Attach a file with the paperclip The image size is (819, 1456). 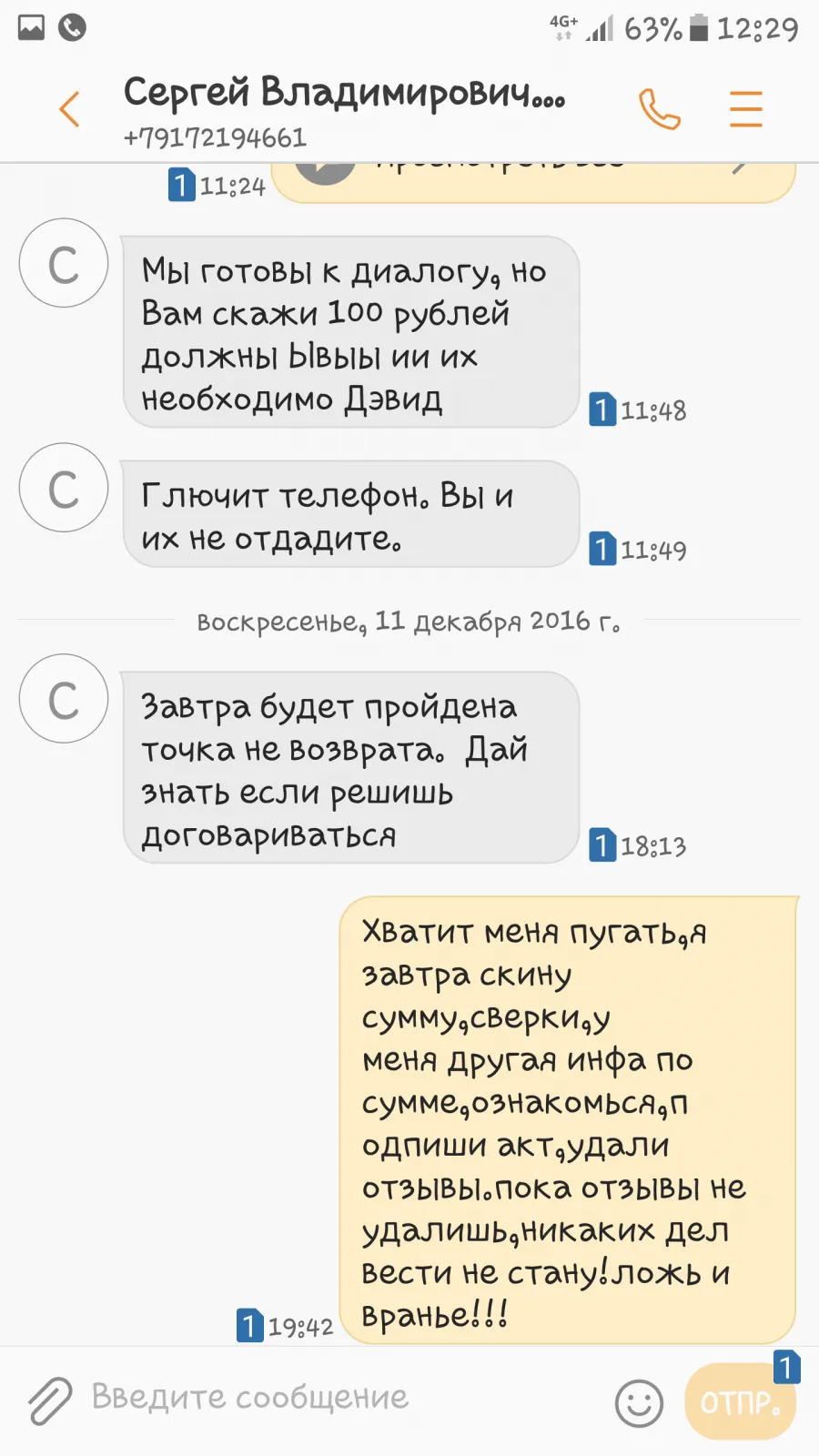coord(50,1400)
